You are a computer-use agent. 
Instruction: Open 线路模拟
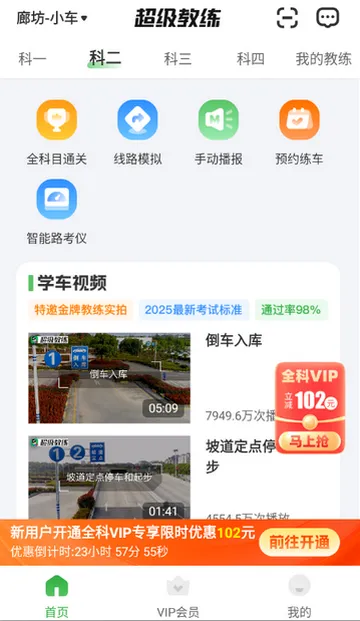pyautogui.click(x=138, y=133)
